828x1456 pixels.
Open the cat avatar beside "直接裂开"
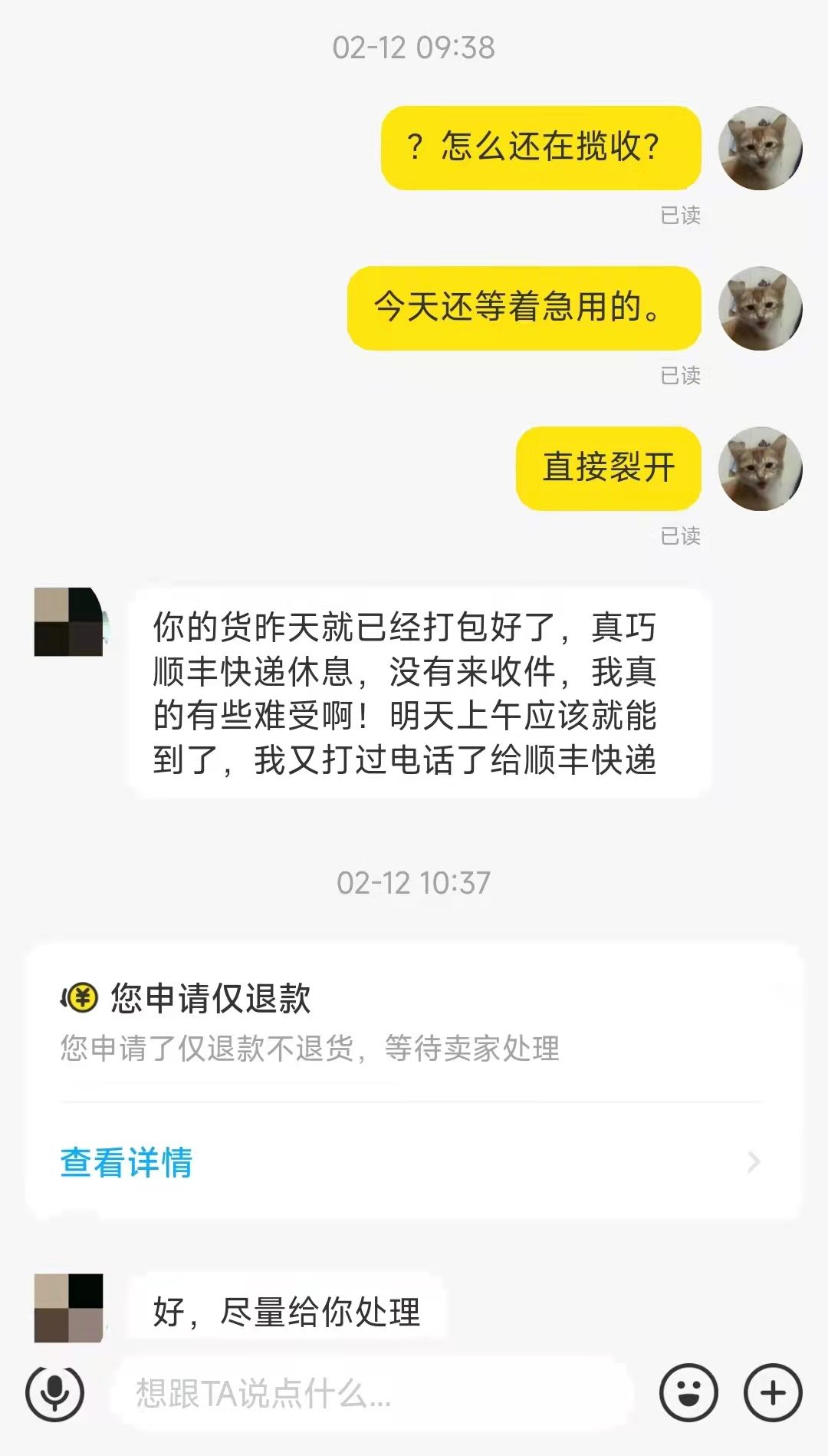click(x=761, y=471)
